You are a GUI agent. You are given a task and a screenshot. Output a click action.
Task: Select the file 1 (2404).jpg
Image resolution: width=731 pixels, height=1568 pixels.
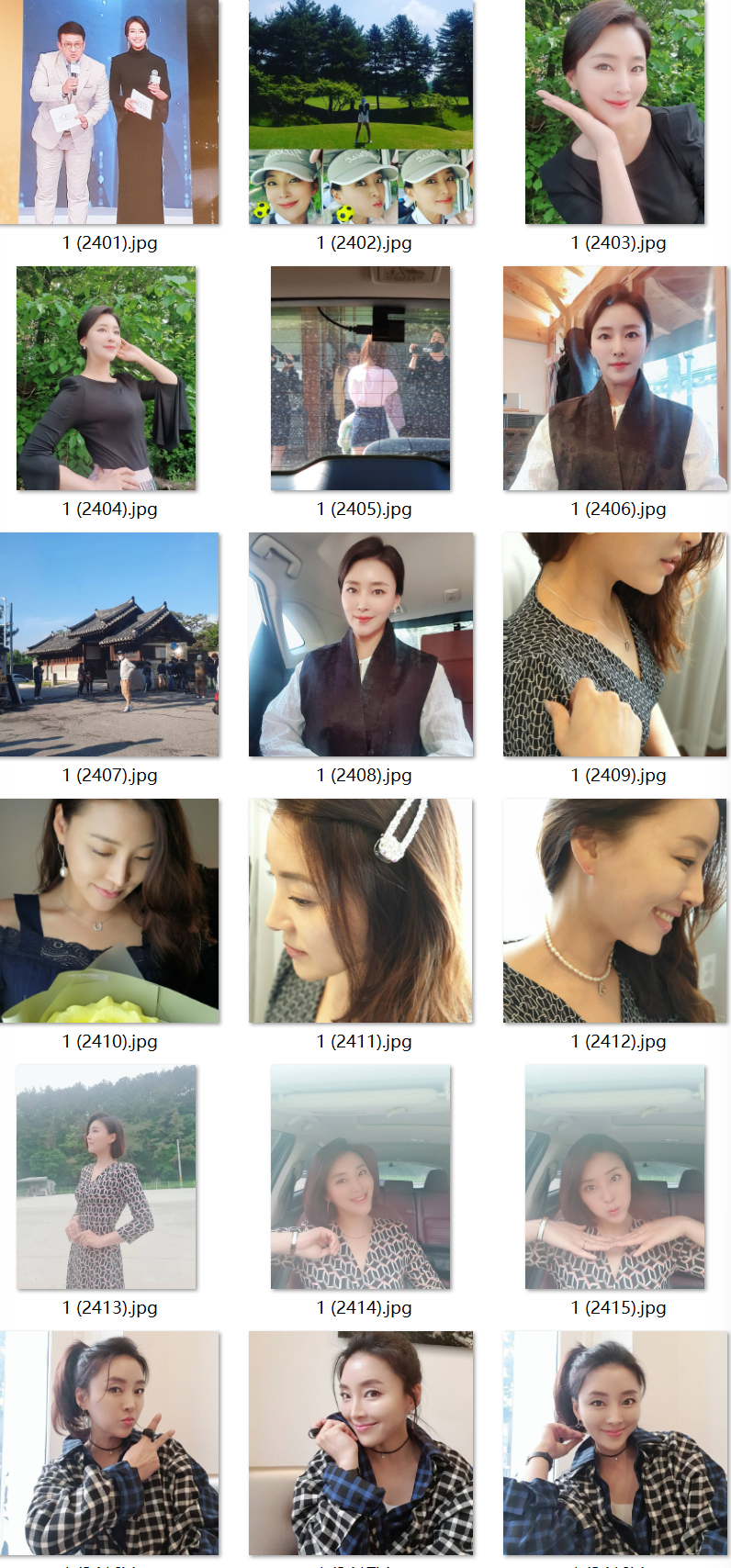[x=106, y=377]
